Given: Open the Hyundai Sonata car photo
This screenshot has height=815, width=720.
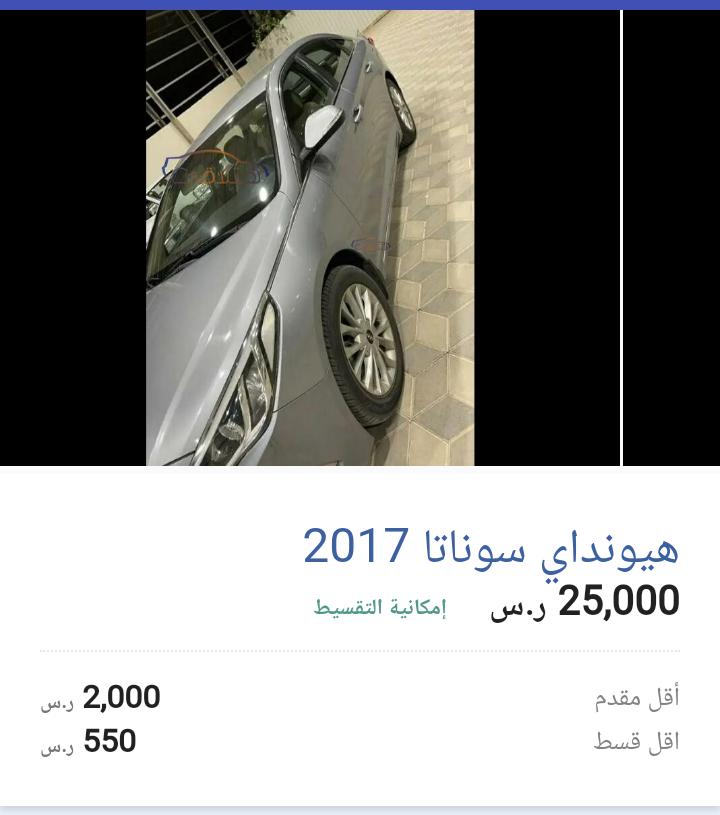Looking at the screenshot, I should tap(310, 238).
